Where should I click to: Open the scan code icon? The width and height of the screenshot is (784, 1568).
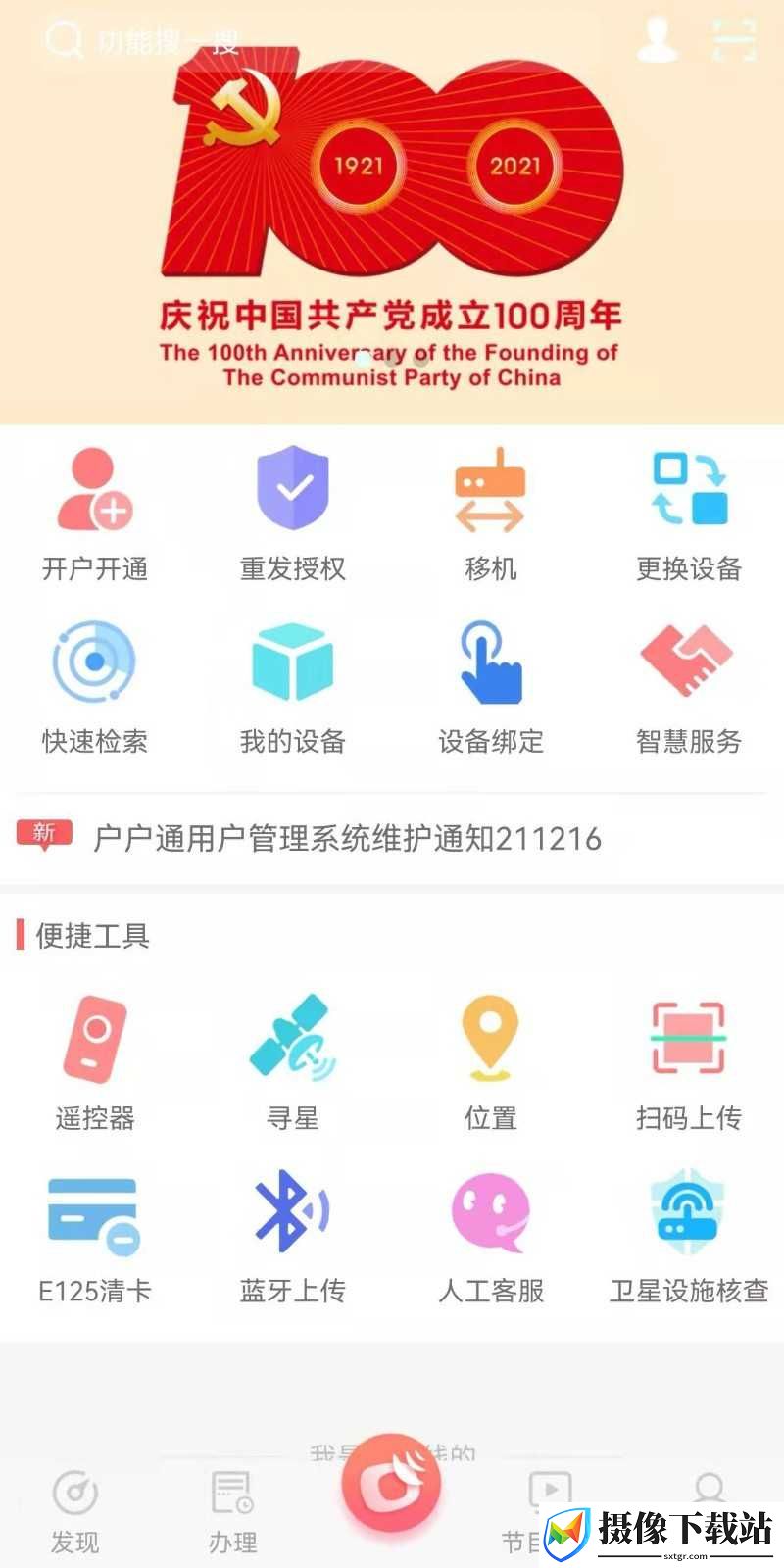734,39
